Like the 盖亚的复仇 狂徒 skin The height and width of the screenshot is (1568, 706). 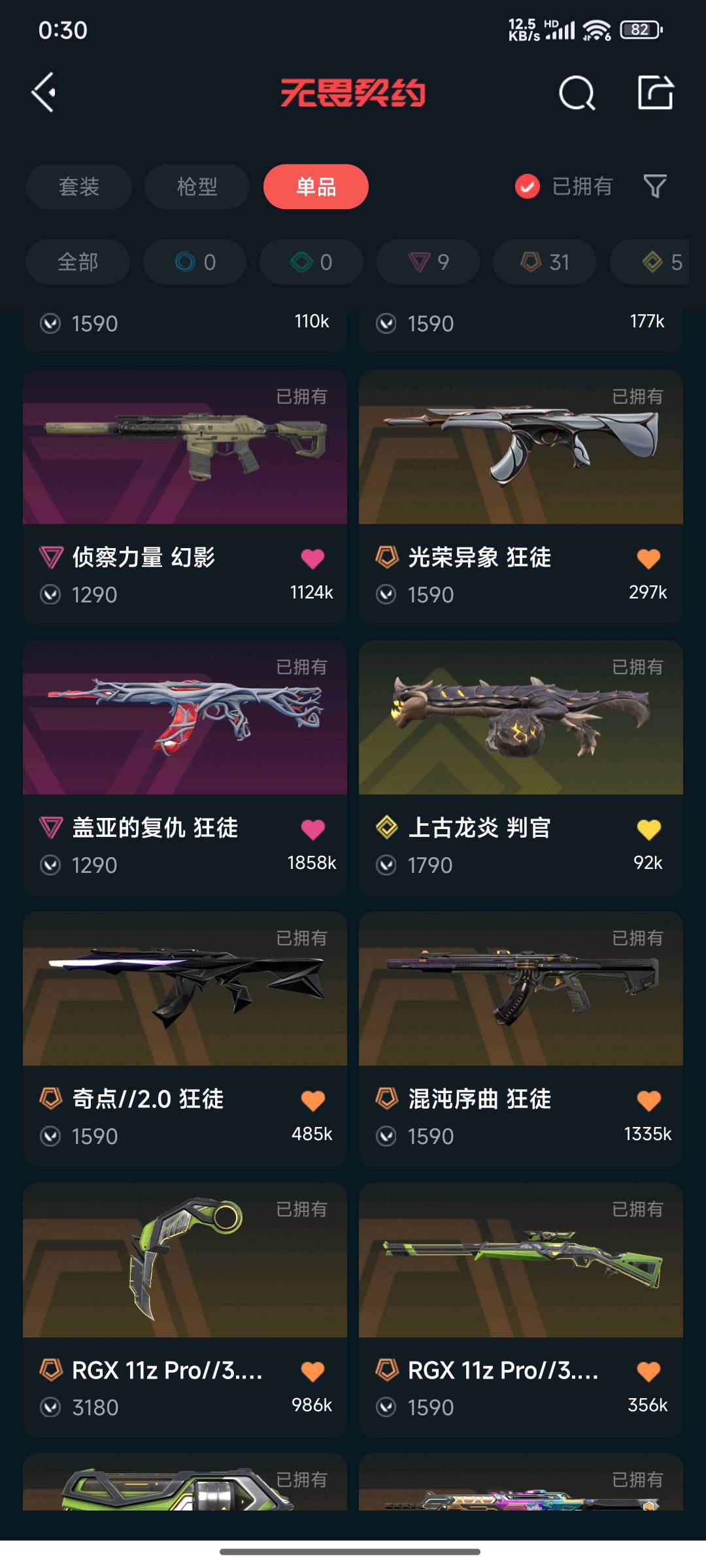coord(312,829)
